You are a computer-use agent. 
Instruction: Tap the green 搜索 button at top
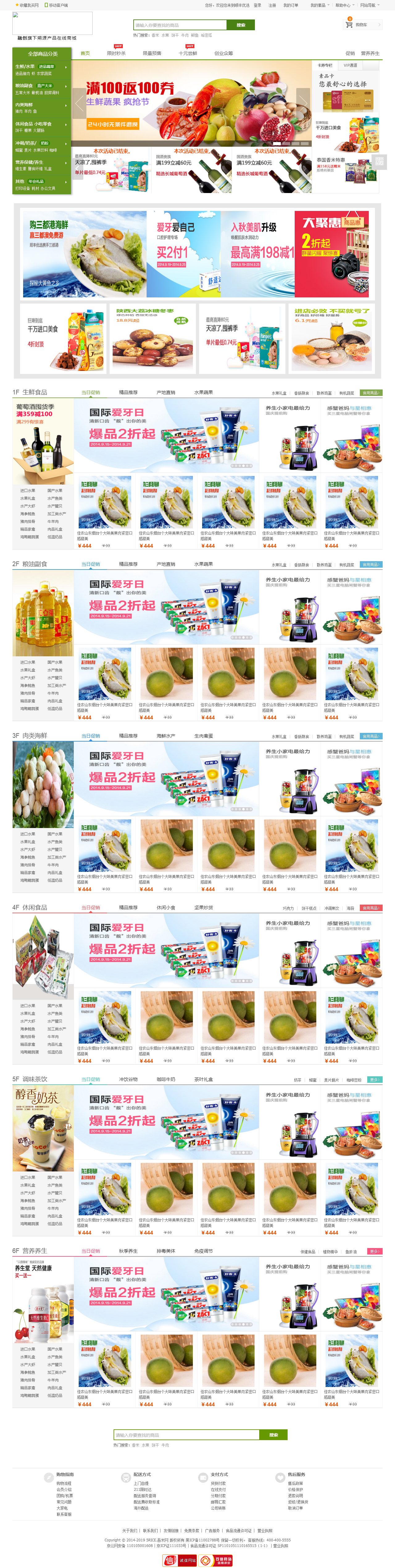coord(240,25)
